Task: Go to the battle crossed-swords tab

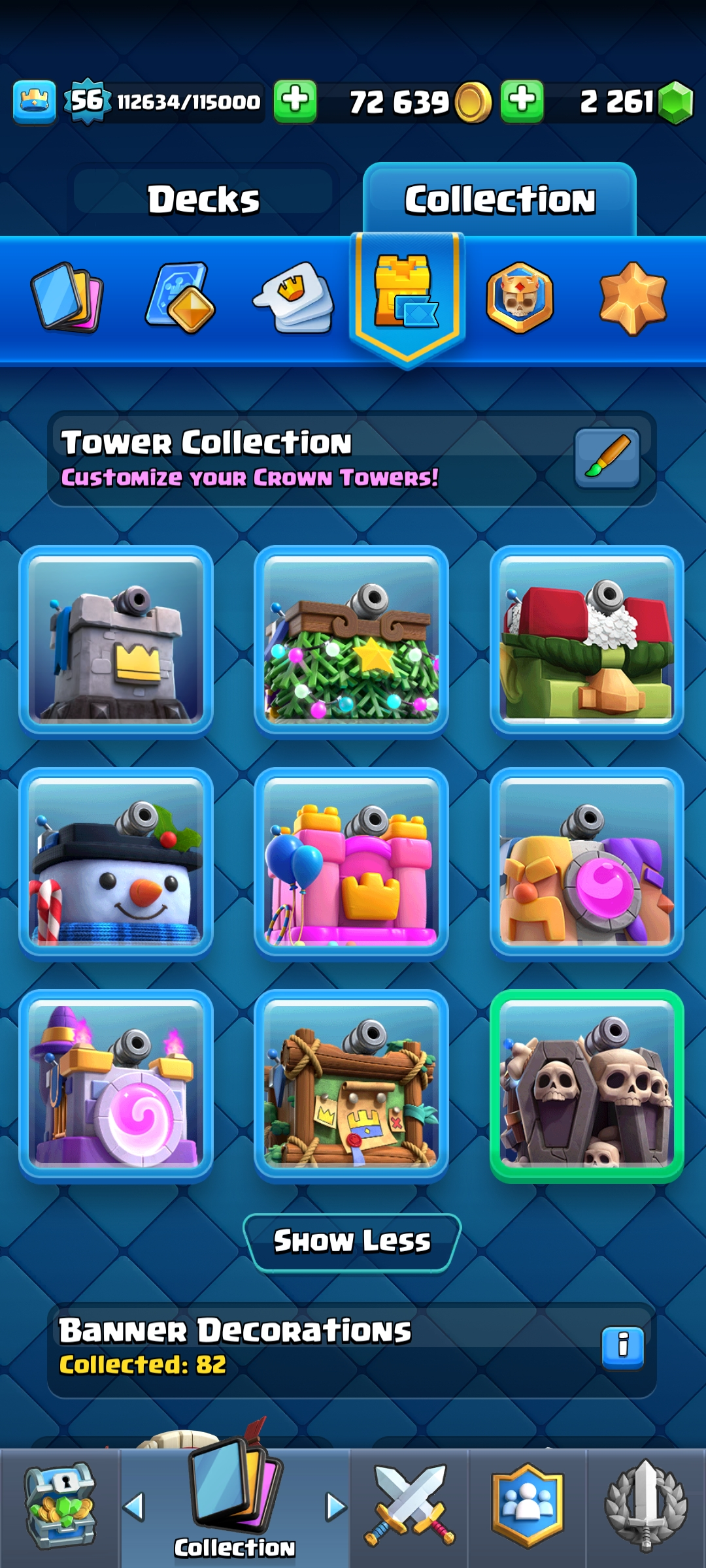Action: [409, 1506]
